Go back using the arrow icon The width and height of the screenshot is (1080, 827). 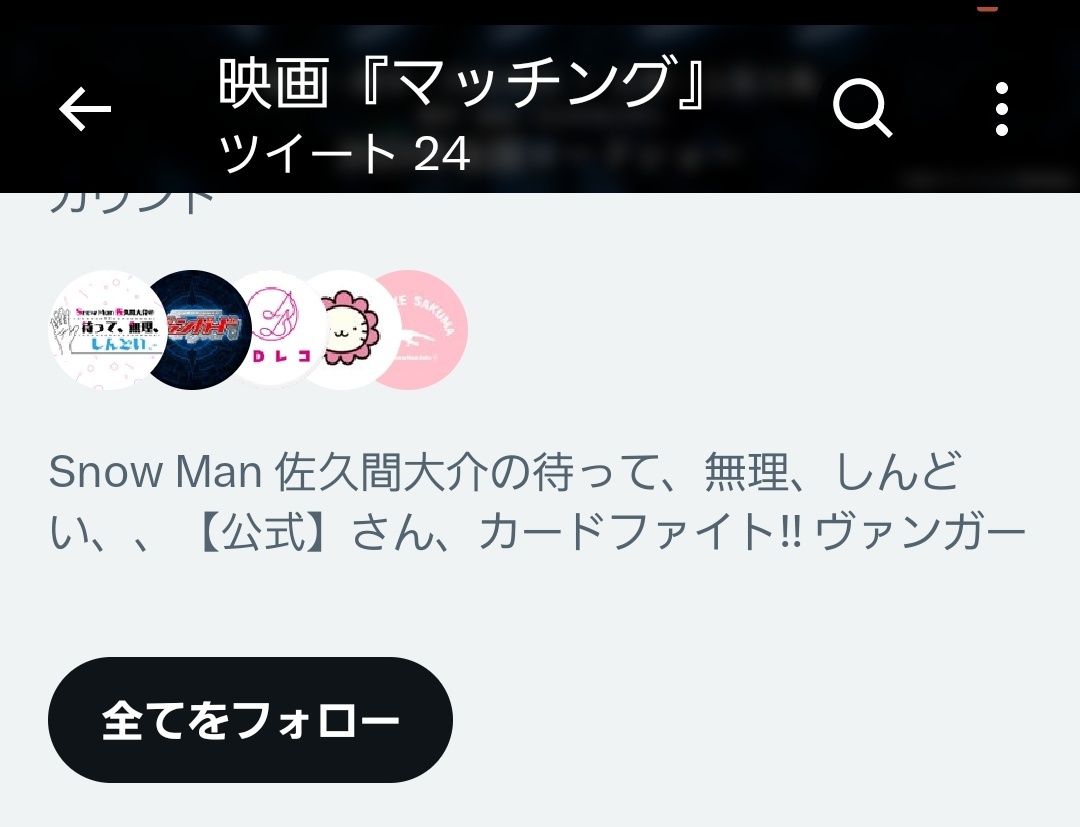(85, 108)
